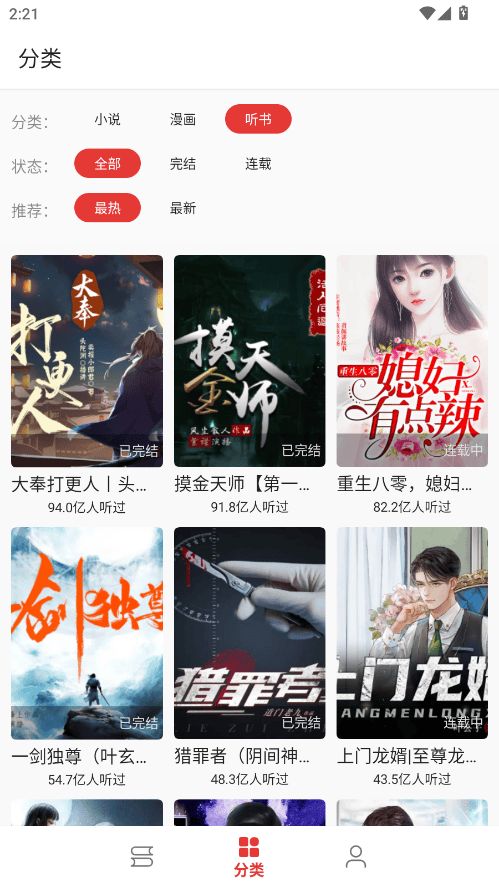Open the 一剑独尊 audiobook
This screenshot has height=887, width=499.
(87, 657)
